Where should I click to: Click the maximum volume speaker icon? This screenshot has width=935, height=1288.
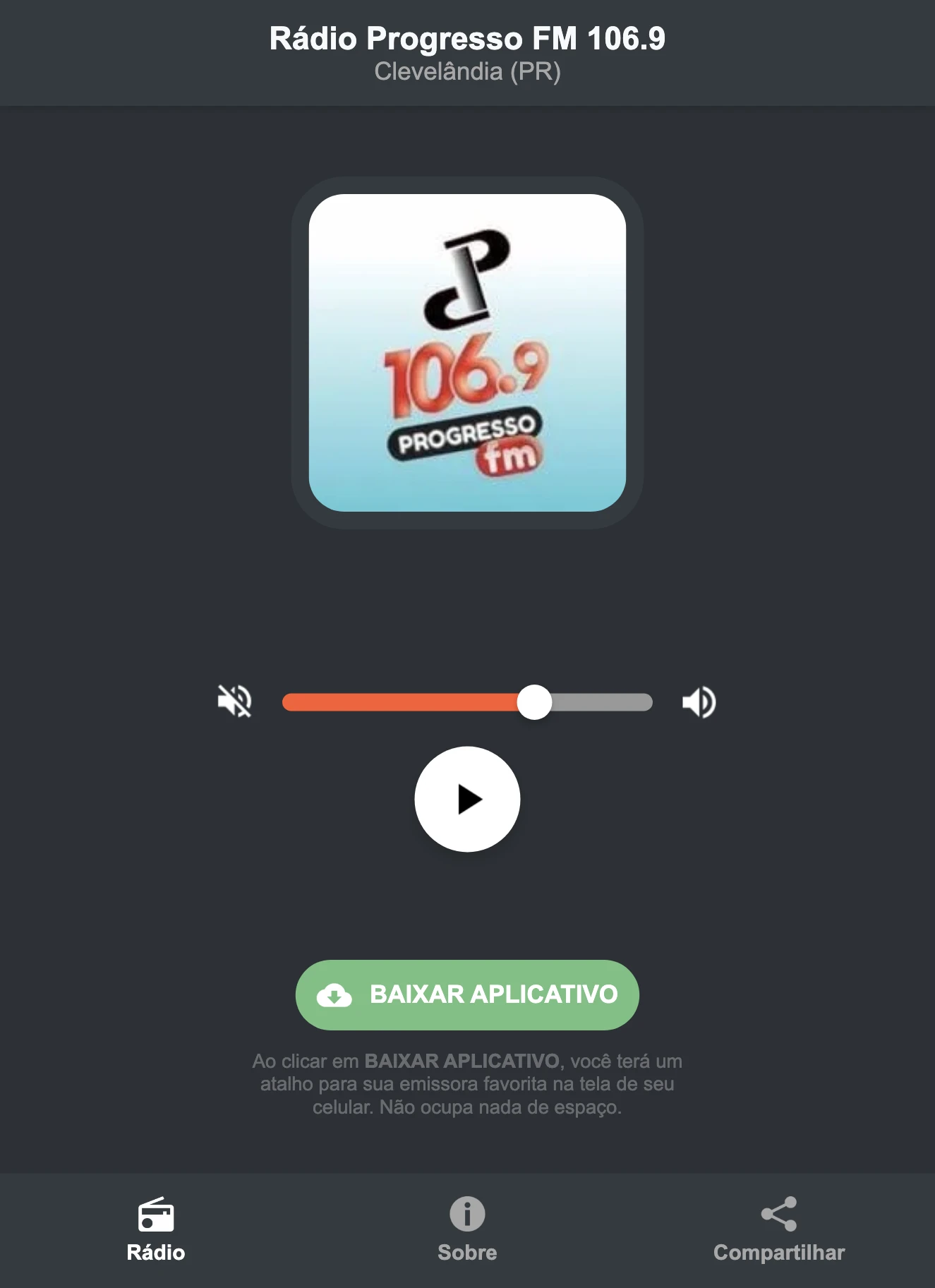(699, 702)
